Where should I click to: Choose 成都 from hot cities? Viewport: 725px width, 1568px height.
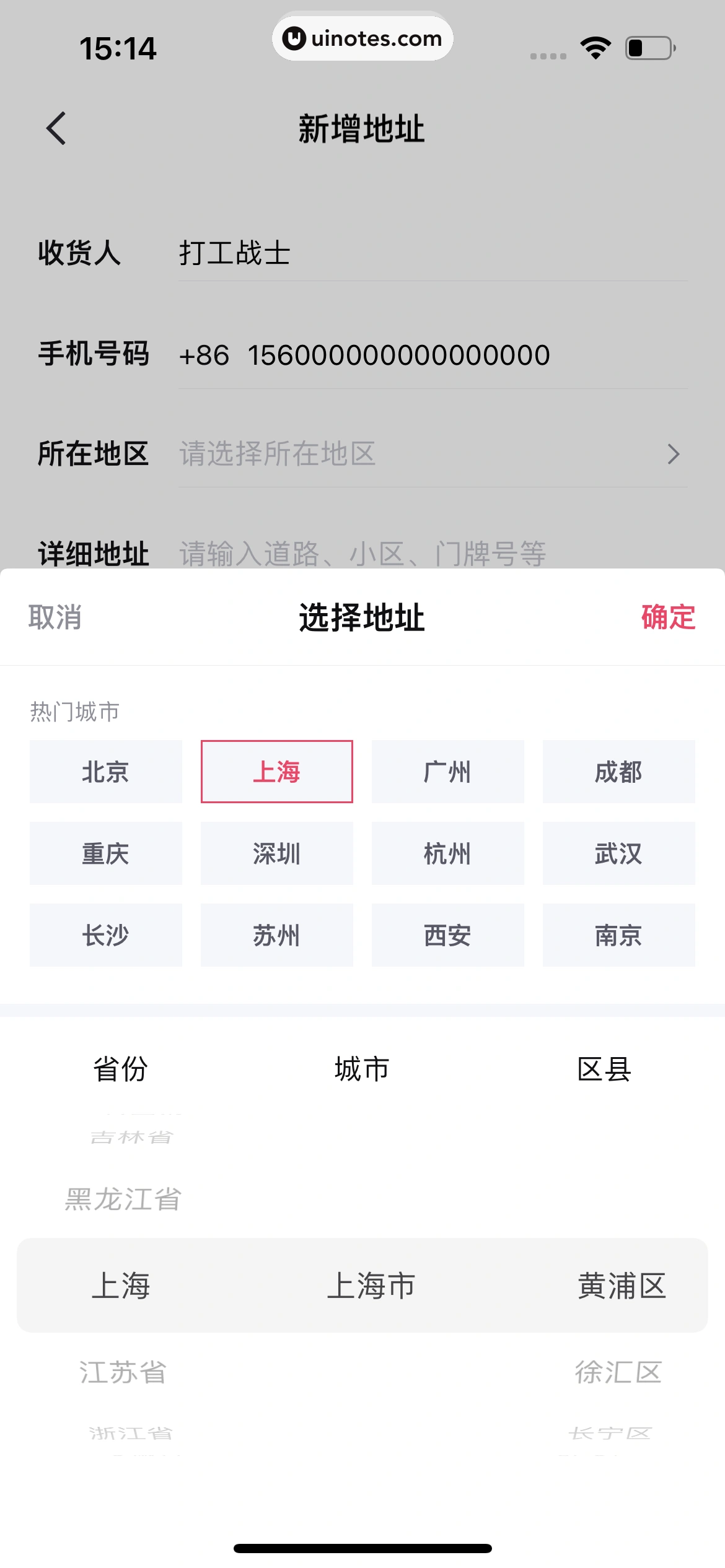619,772
